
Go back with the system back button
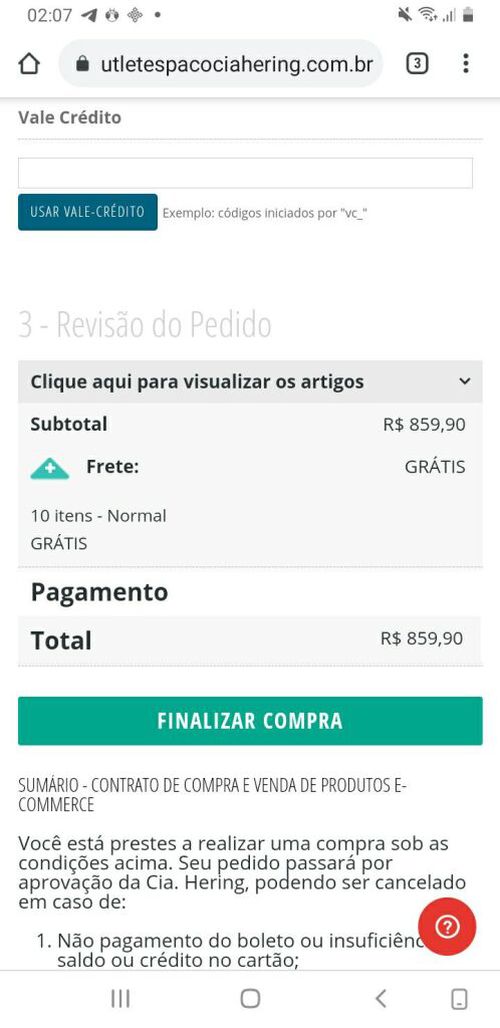tap(381, 998)
